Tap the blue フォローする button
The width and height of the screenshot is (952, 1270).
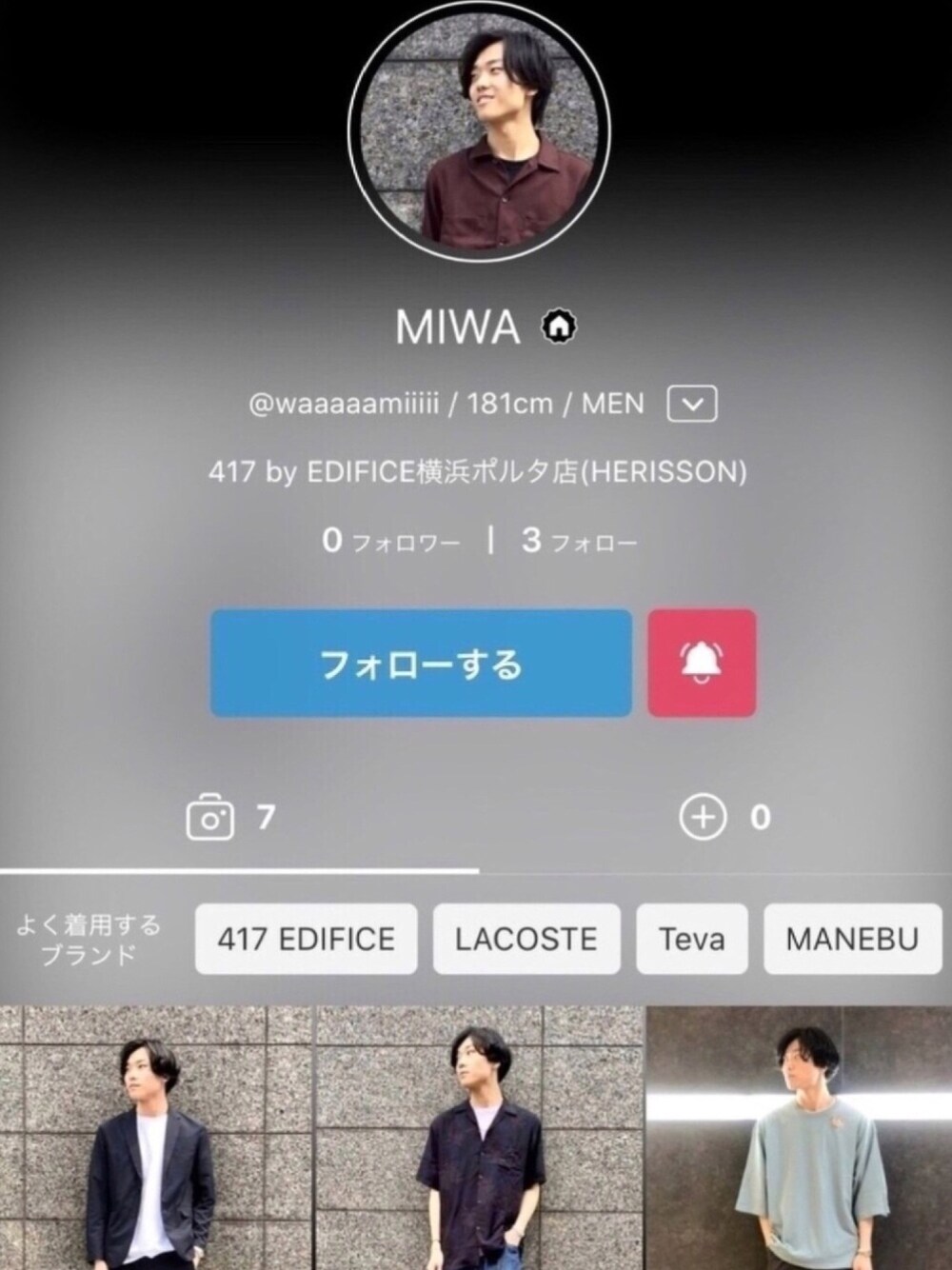click(420, 664)
